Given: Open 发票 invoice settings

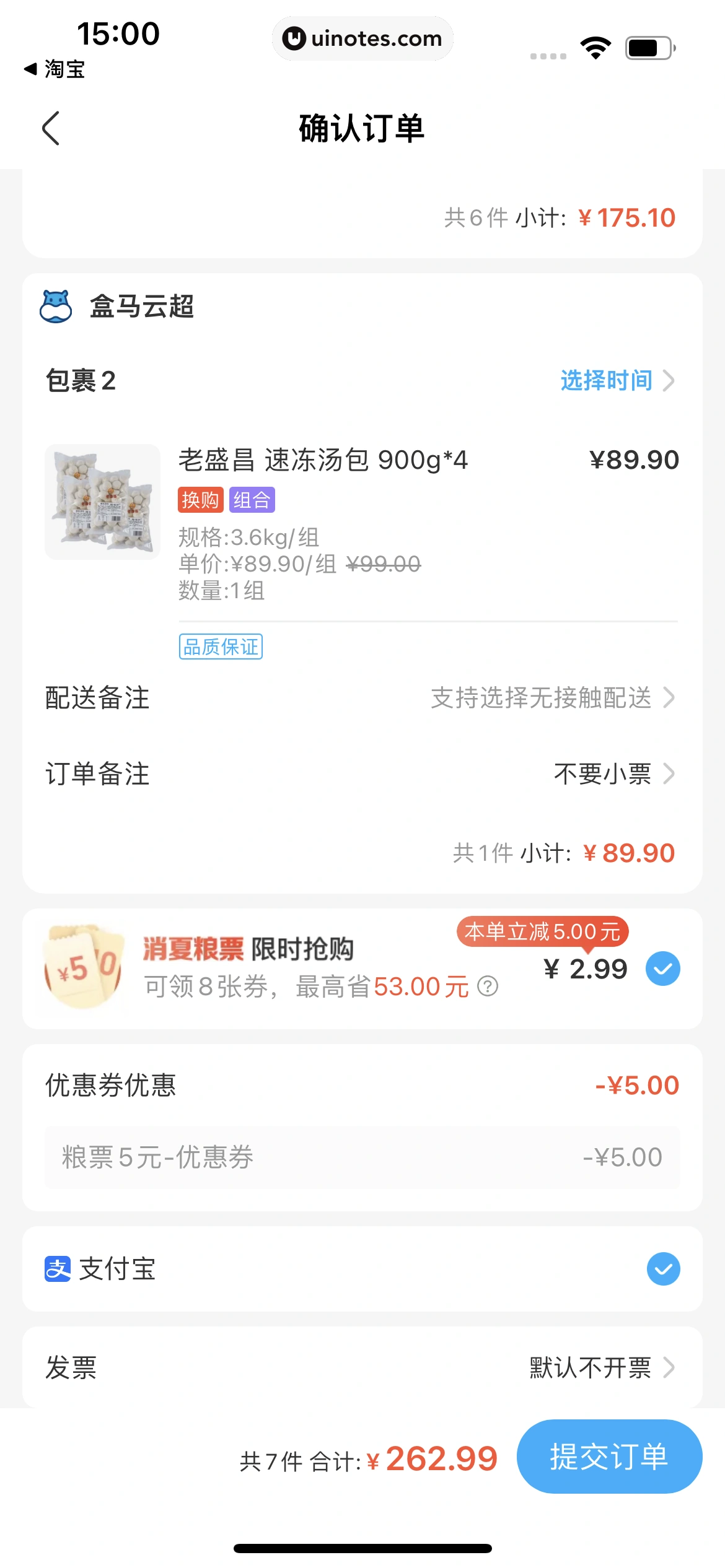Looking at the screenshot, I should 362,1367.
